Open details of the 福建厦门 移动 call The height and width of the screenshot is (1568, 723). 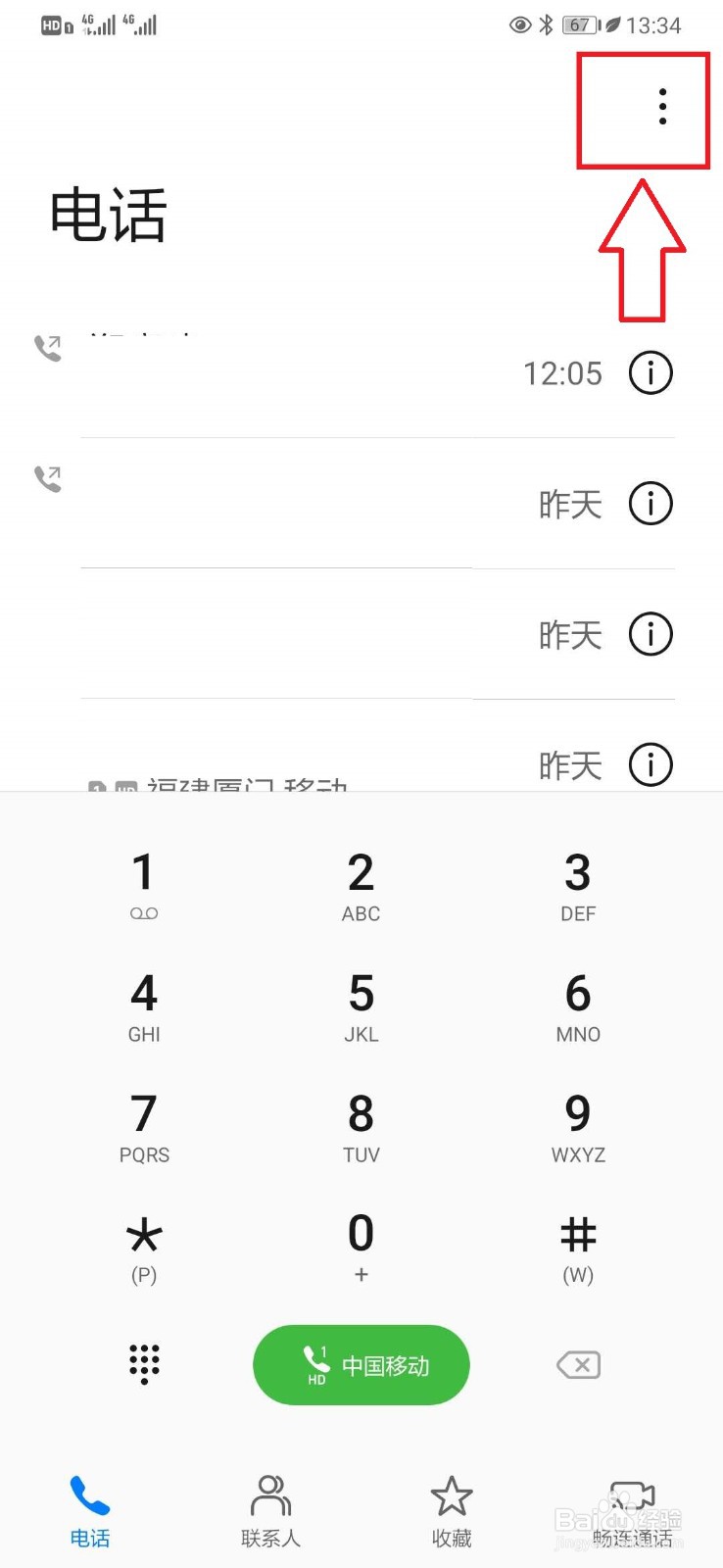[x=650, y=764]
